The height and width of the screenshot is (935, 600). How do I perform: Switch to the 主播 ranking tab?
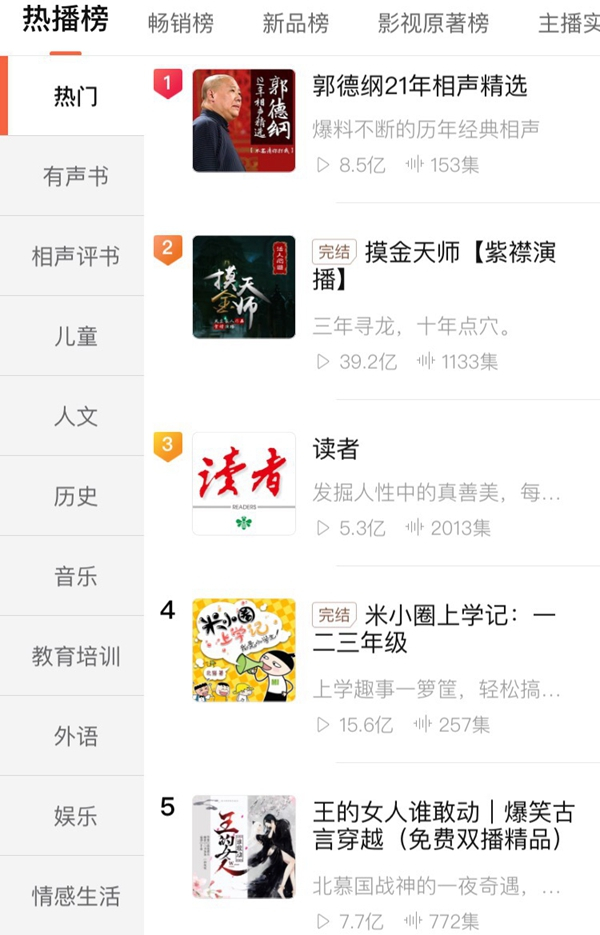(x=568, y=24)
